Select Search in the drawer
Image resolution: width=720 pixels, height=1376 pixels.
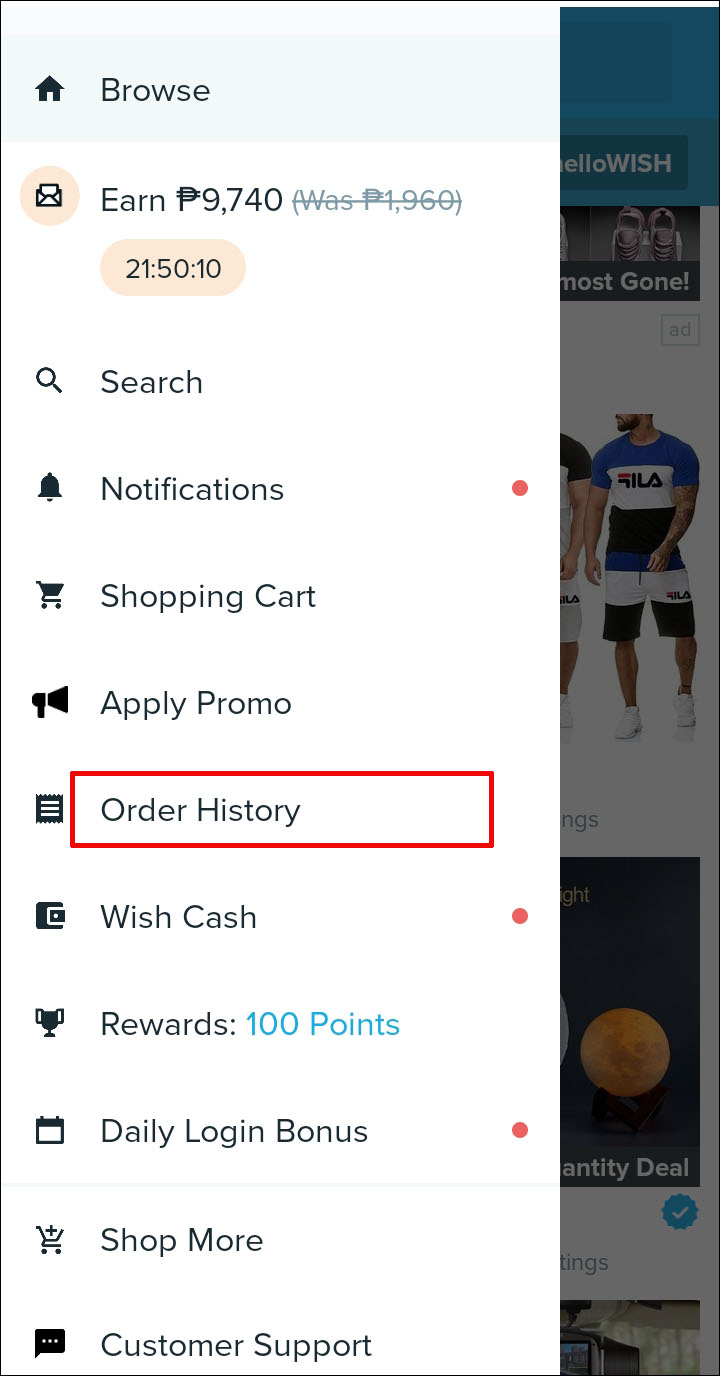coord(151,382)
